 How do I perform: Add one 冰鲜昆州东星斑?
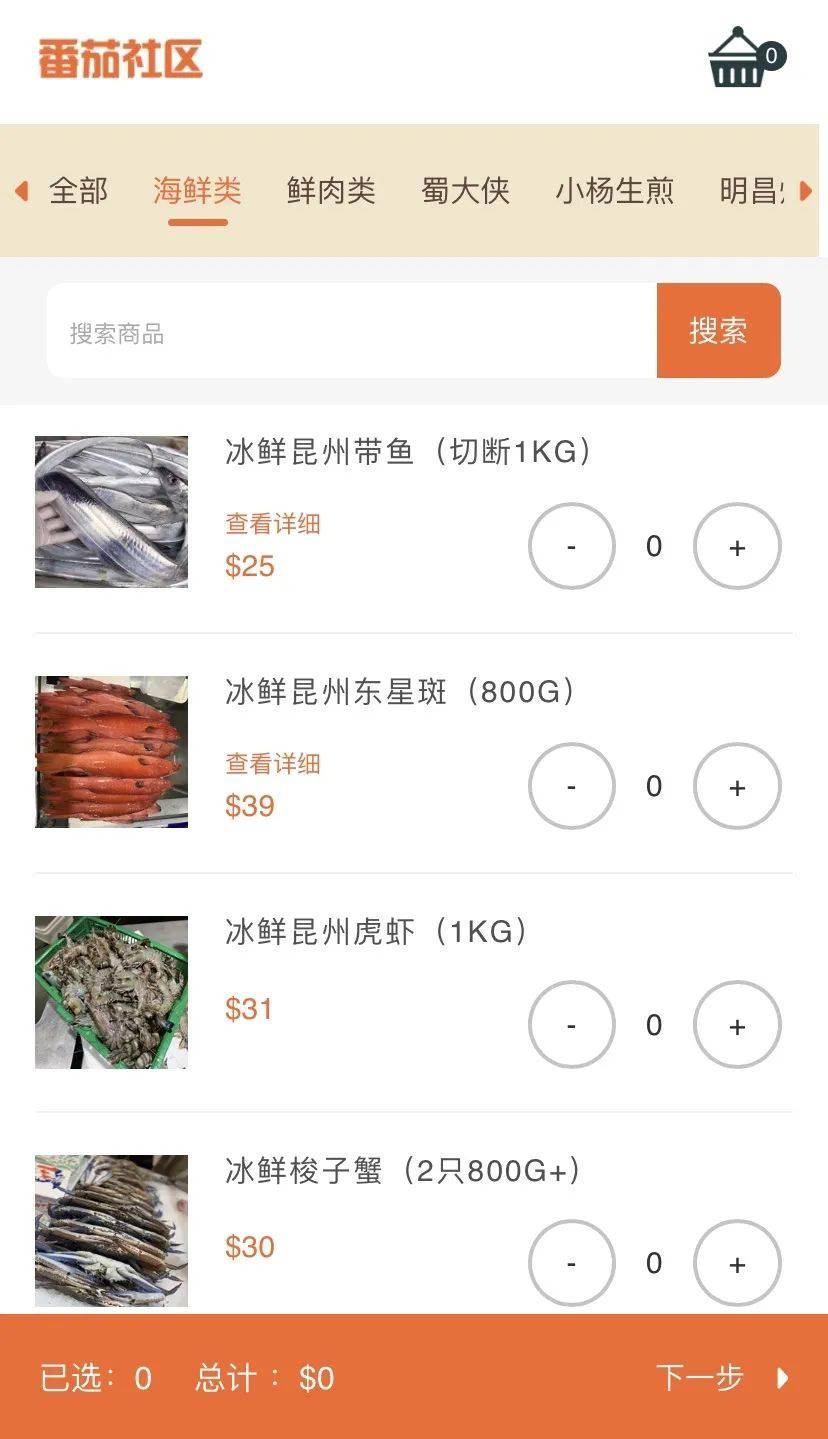pyautogui.click(x=737, y=786)
